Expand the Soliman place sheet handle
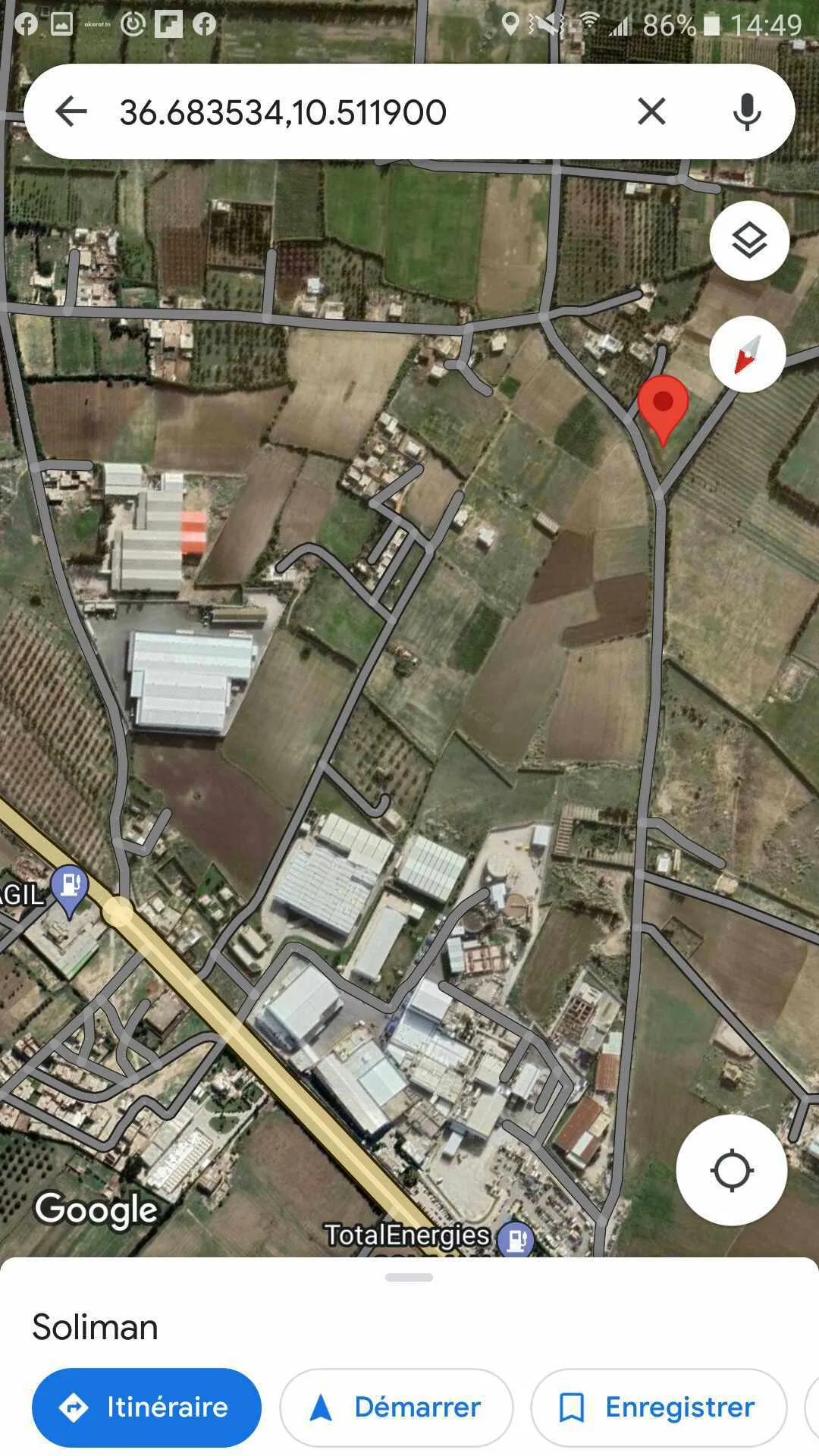This screenshot has width=819, height=1456. 409,1278
